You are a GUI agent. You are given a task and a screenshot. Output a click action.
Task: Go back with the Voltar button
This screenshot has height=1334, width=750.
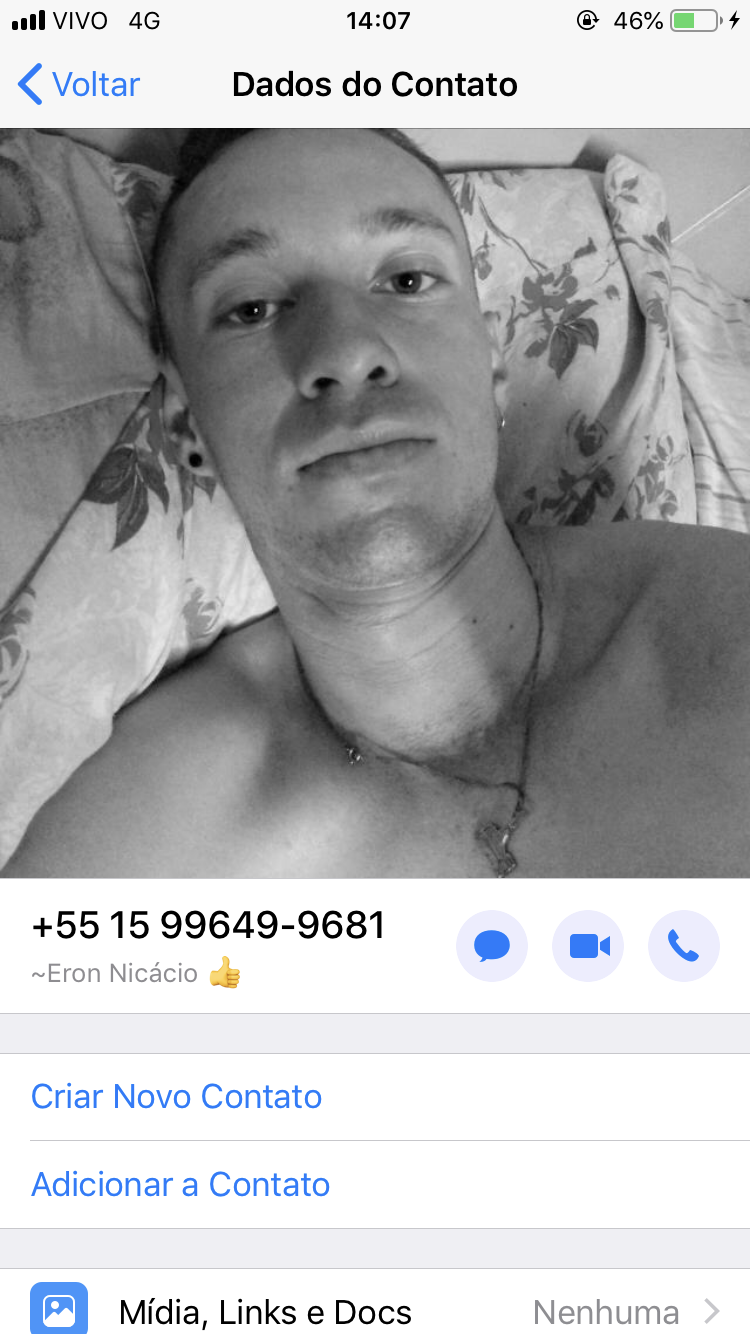point(79,84)
